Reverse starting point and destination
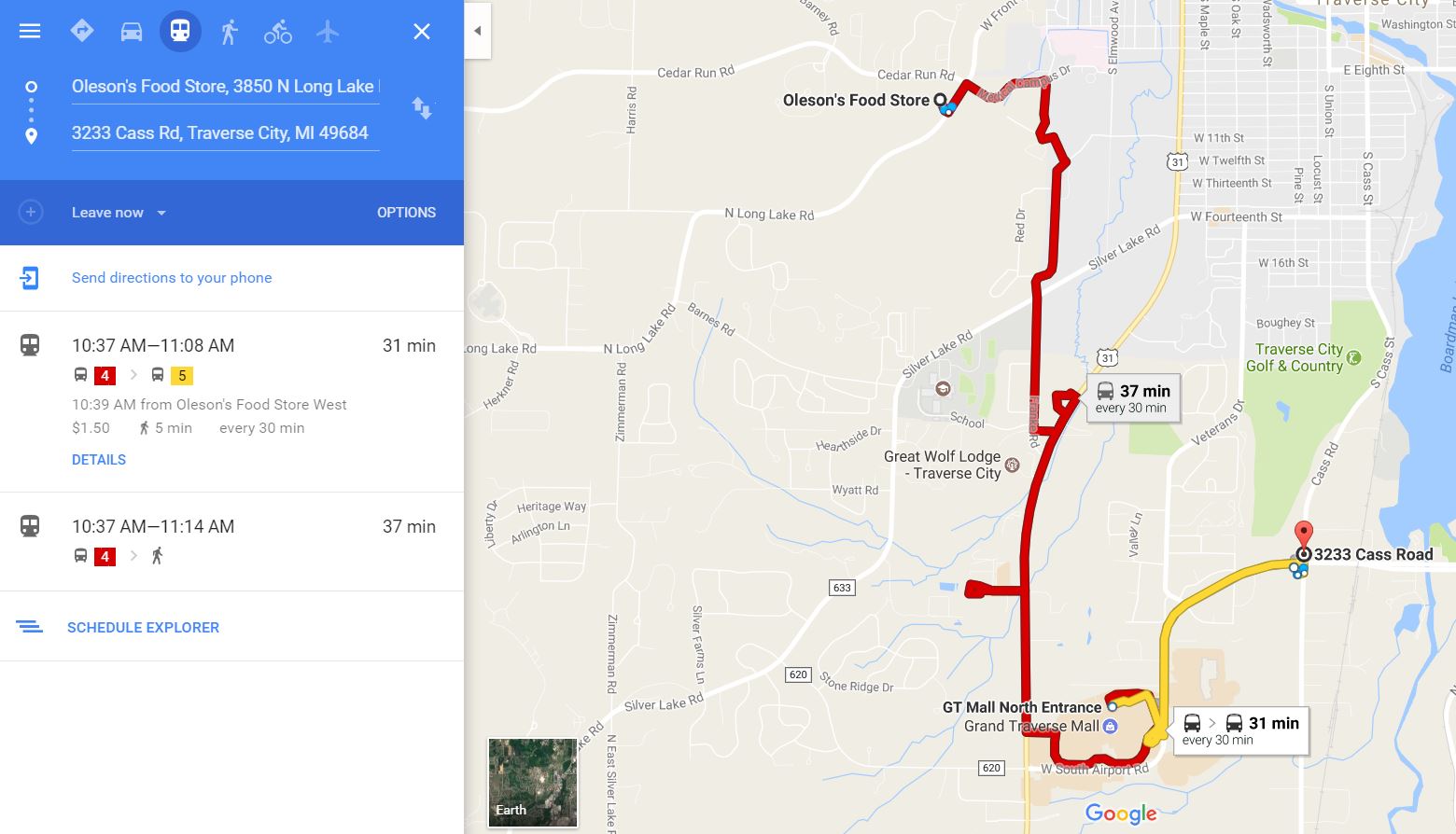1456x834 pixels. (x=422, y=108)
